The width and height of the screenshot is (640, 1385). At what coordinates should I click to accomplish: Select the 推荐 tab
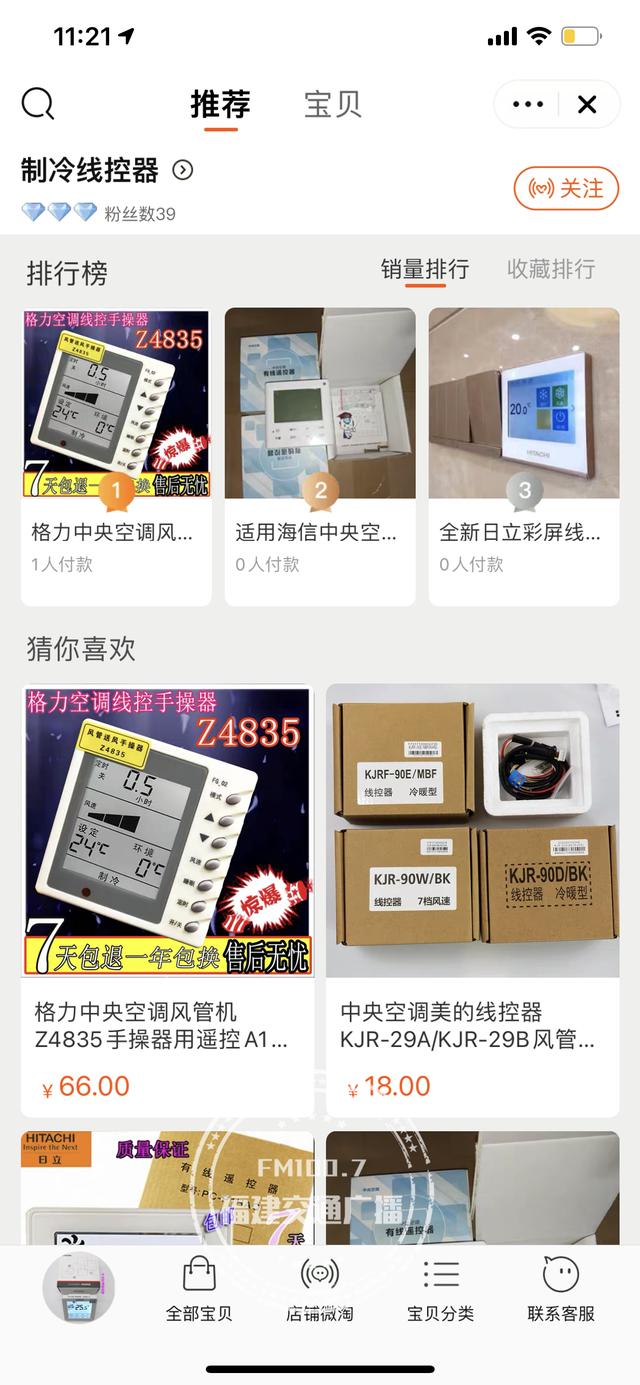[220, 104]
